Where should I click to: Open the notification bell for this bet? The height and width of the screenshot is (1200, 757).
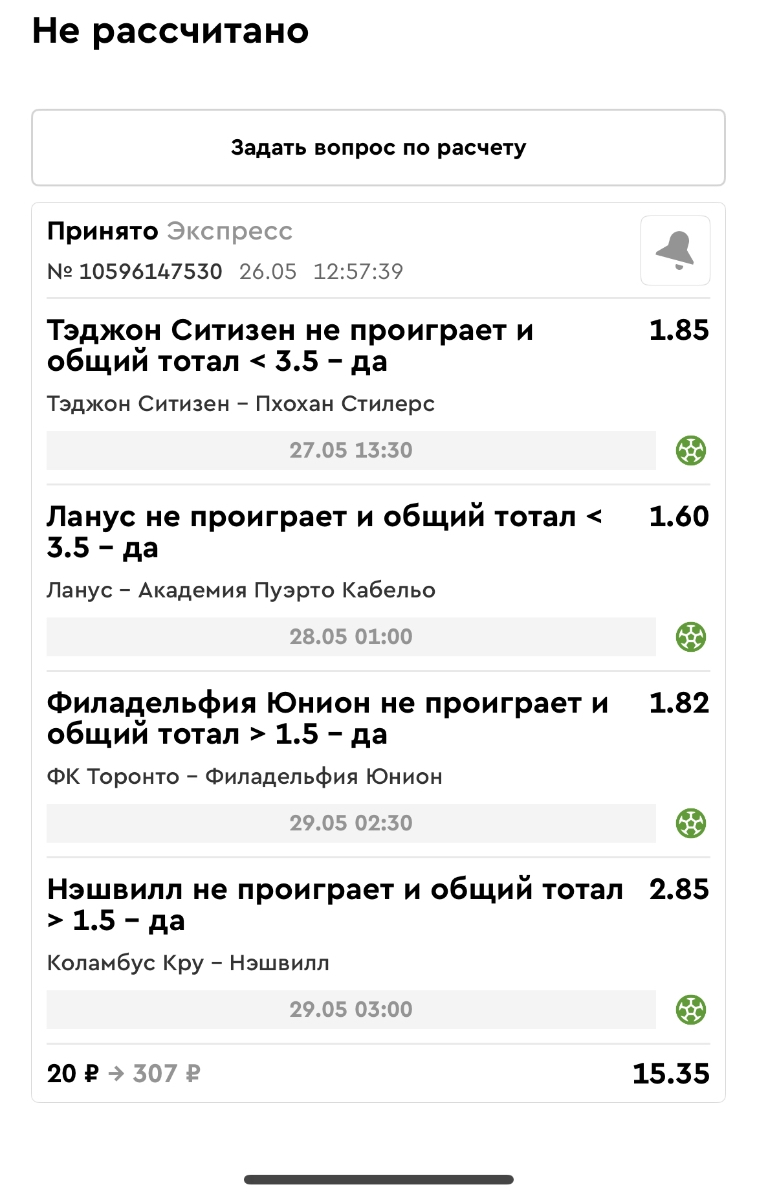[x=675, y=251]
